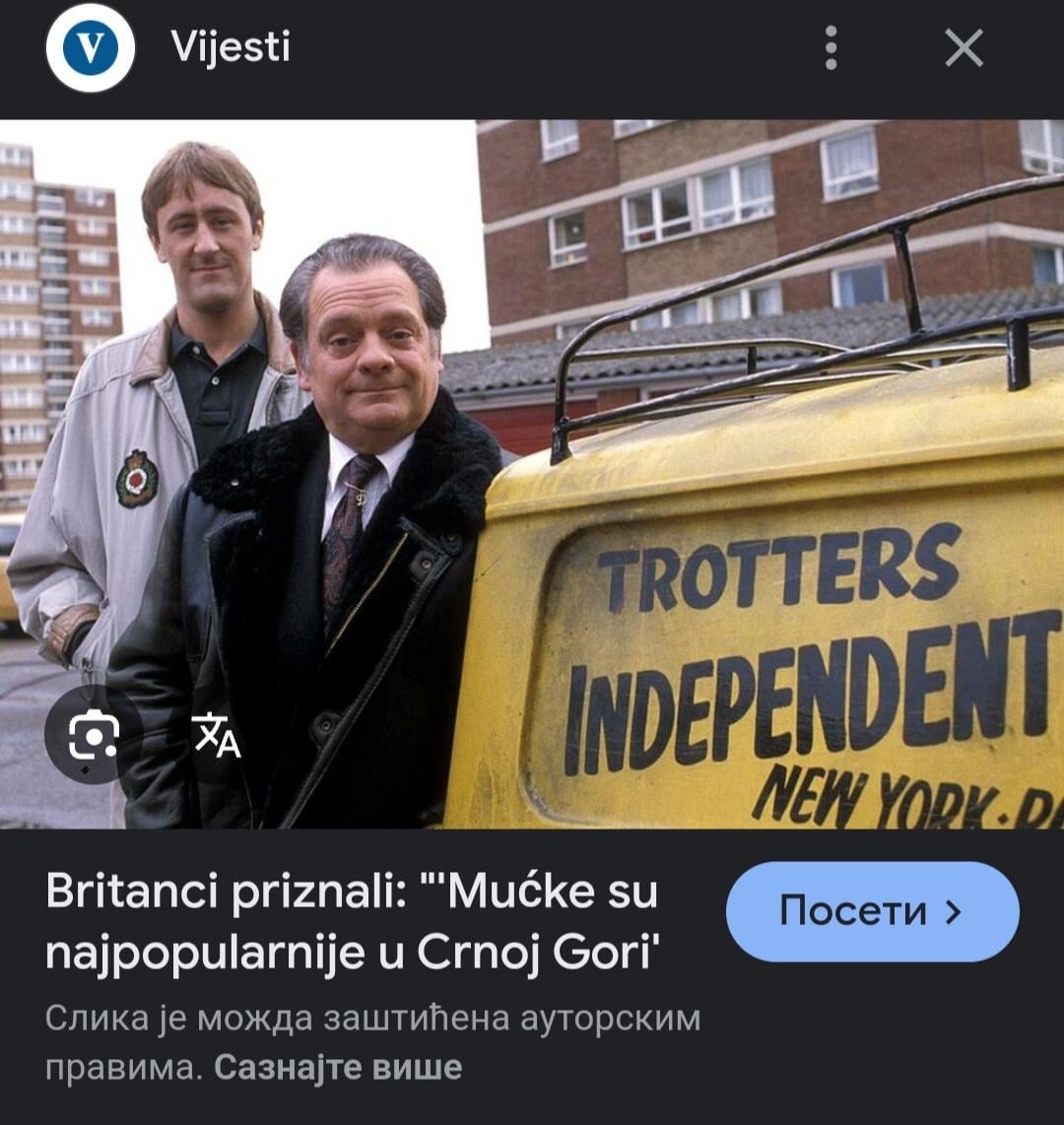Screen dimensions: 1064x1125
Task: Open the Britanci priznali article title
Action: [352, 921]
